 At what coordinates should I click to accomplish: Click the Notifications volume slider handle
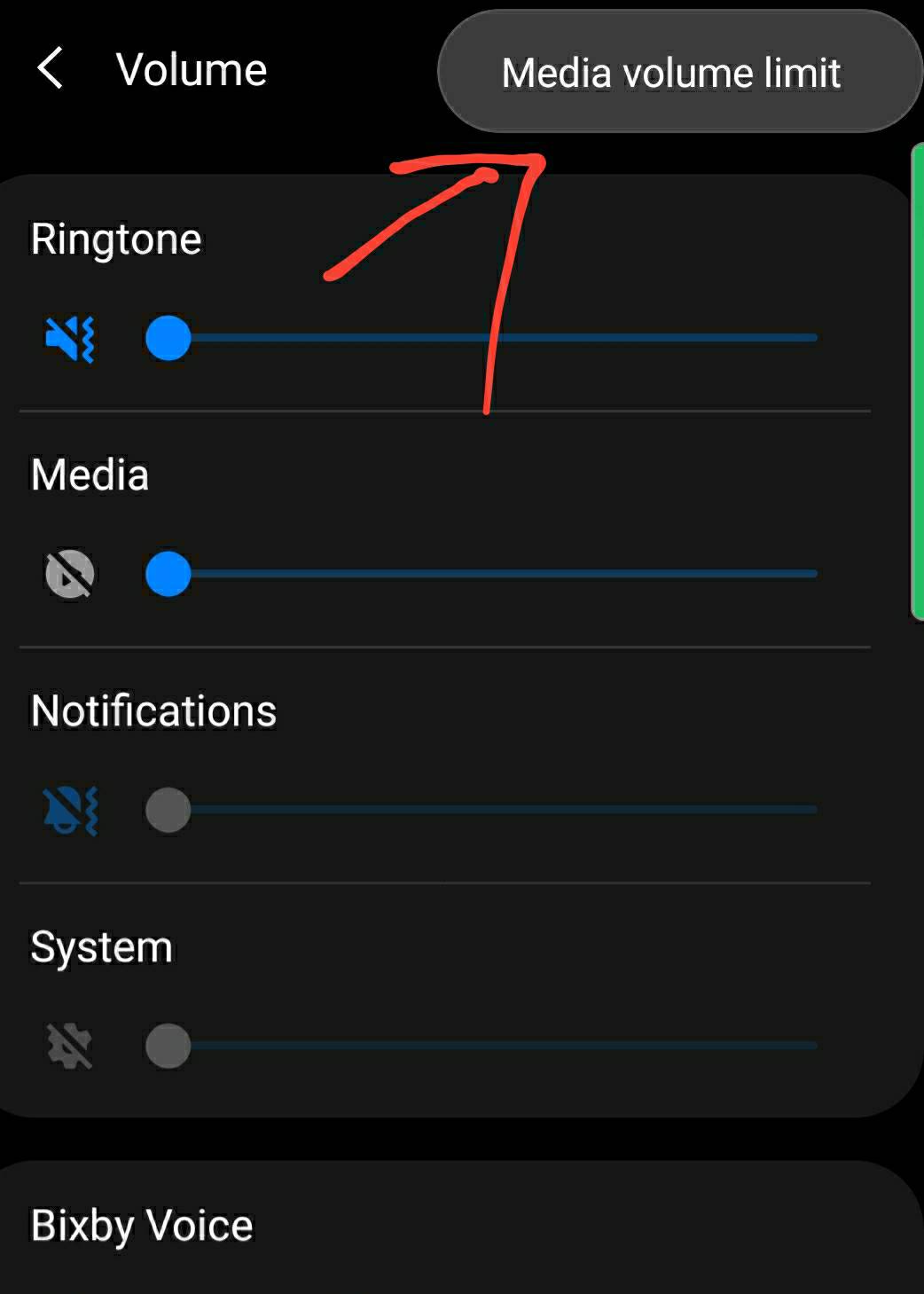pyautogui.click(x=168, y=809)
